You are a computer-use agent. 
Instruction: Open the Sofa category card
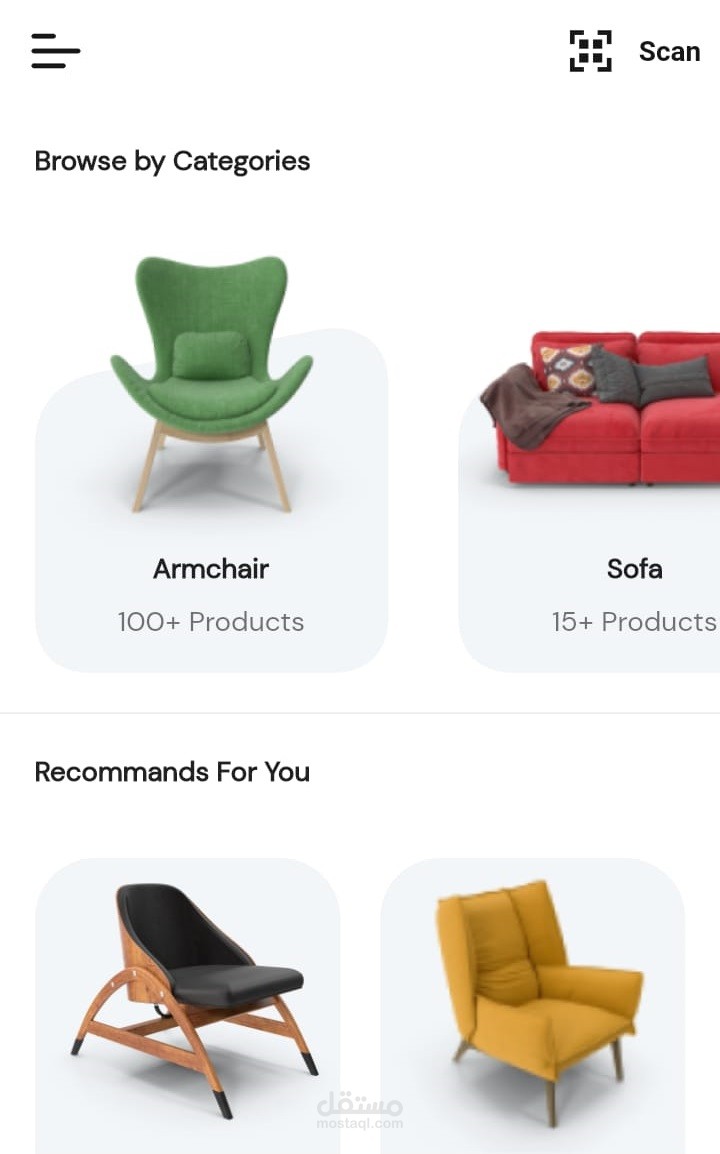tap(600, 500)
